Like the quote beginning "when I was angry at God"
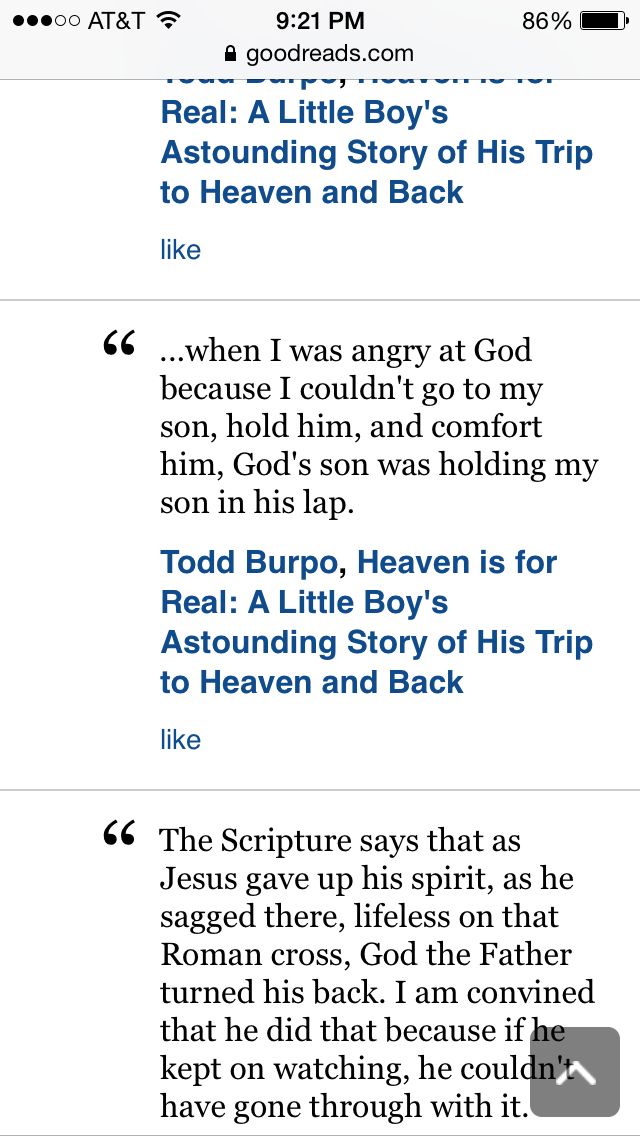The width and height of the screenshot is (640, 1136). pos(180,740)
